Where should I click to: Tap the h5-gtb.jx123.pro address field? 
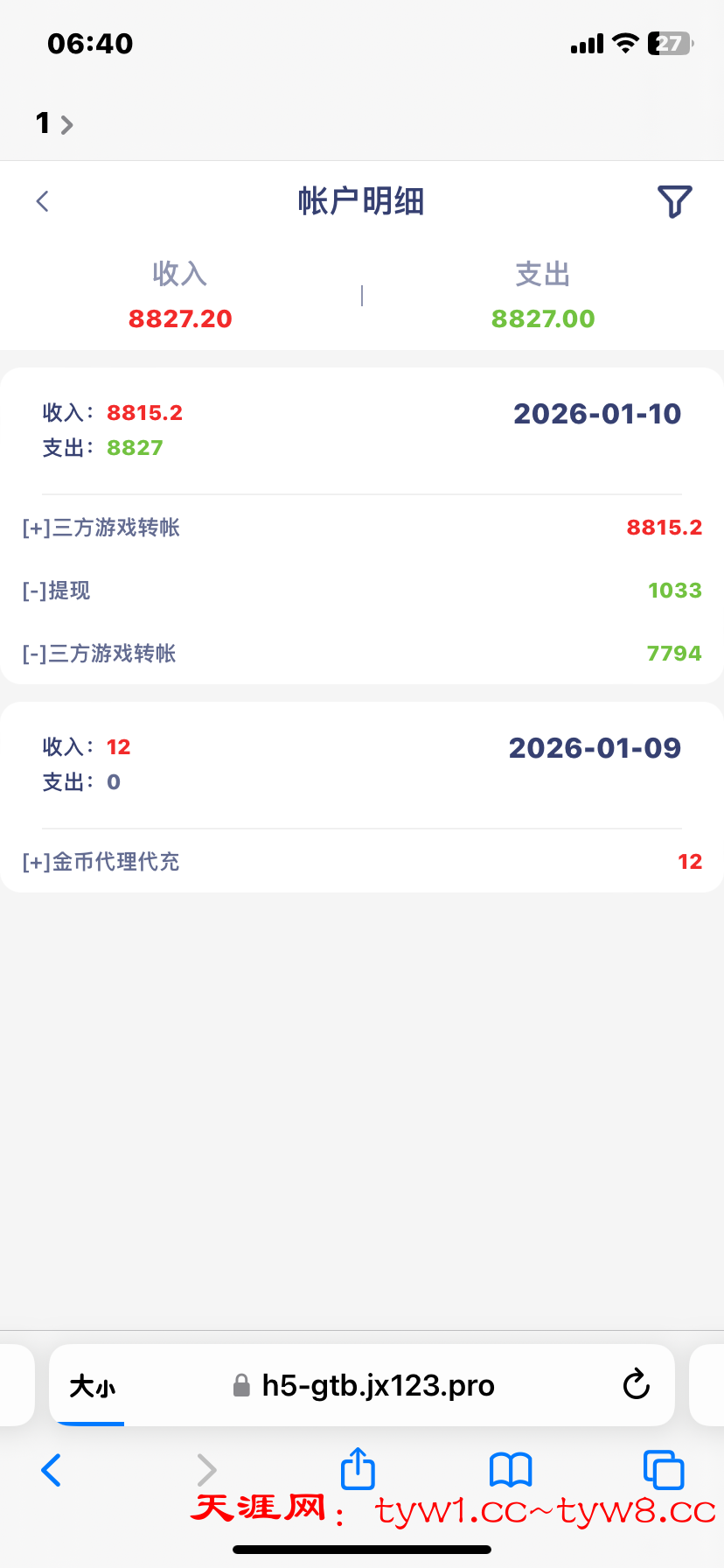coord(378,1386)
